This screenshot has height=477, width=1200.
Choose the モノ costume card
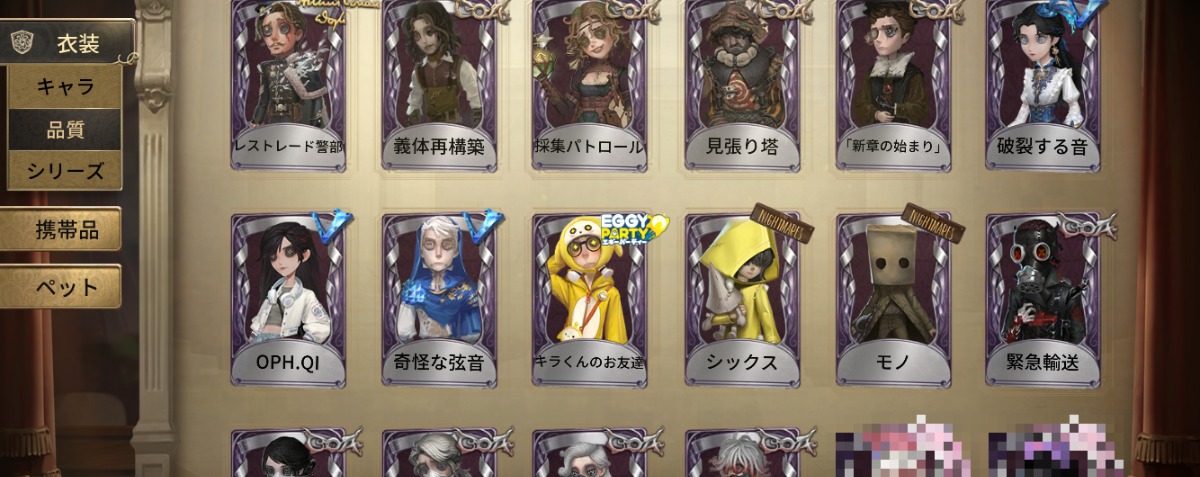pos(893,300)
